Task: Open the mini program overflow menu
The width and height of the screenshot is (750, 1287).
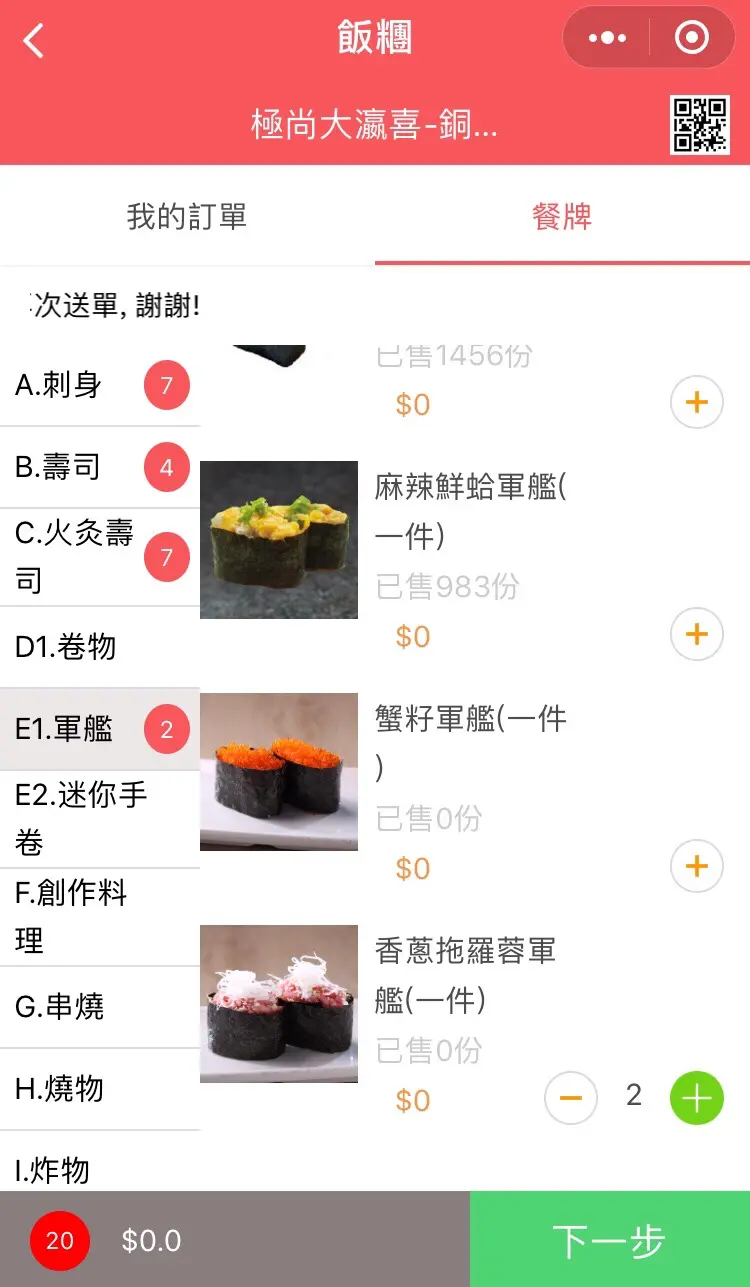Action: point(607,39)
